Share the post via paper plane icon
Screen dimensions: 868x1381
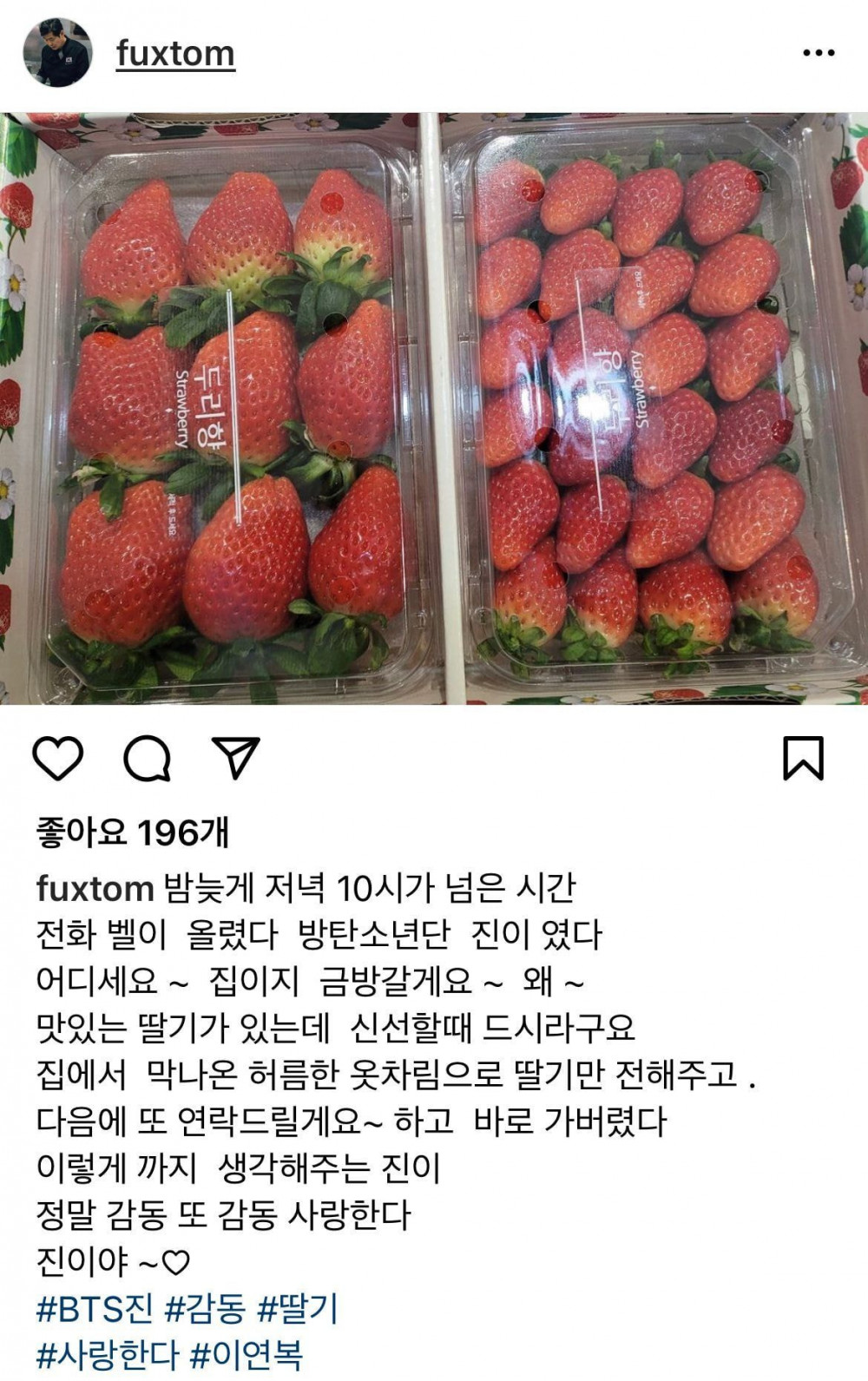pyautogui.click(x=235, y=758)
